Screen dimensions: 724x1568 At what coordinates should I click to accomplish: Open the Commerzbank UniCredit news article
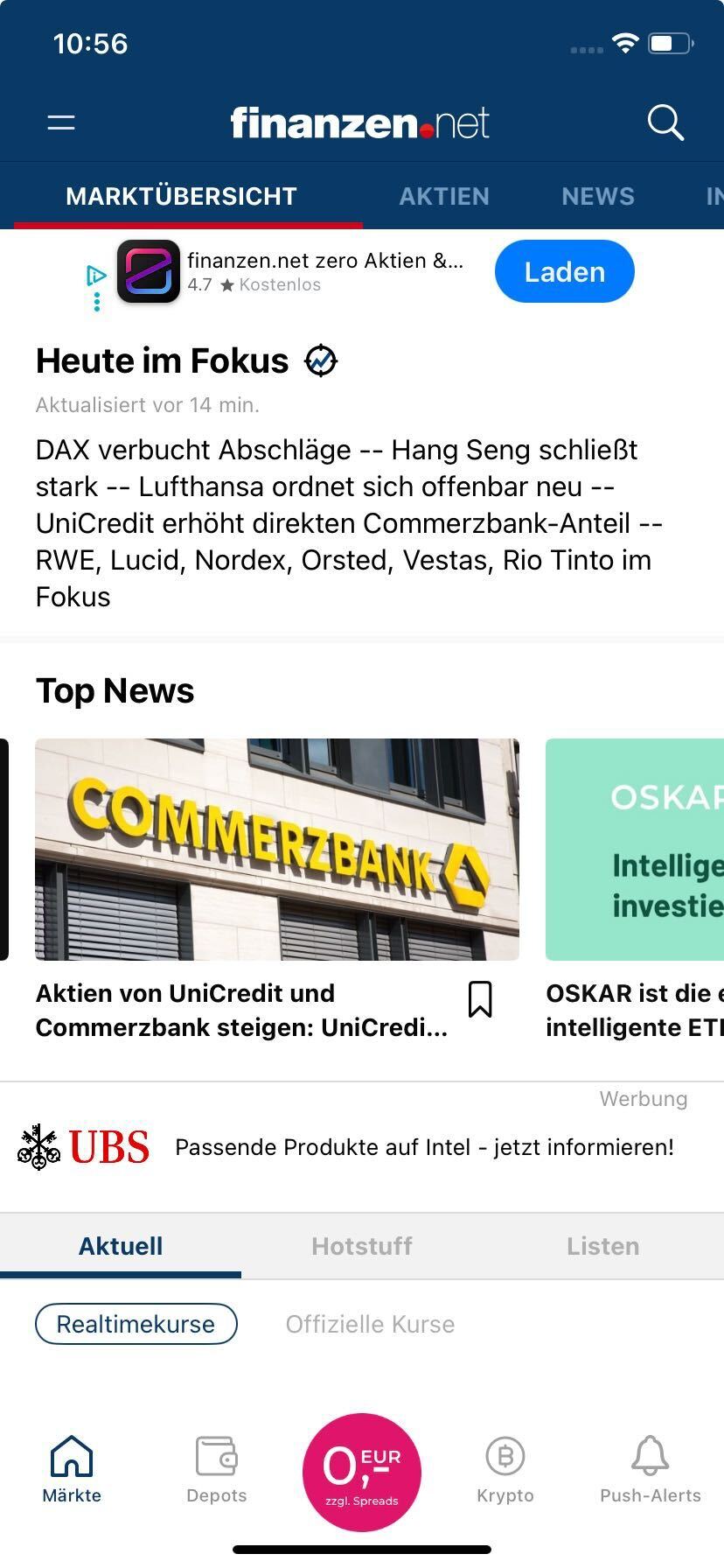tap(276, 850)
